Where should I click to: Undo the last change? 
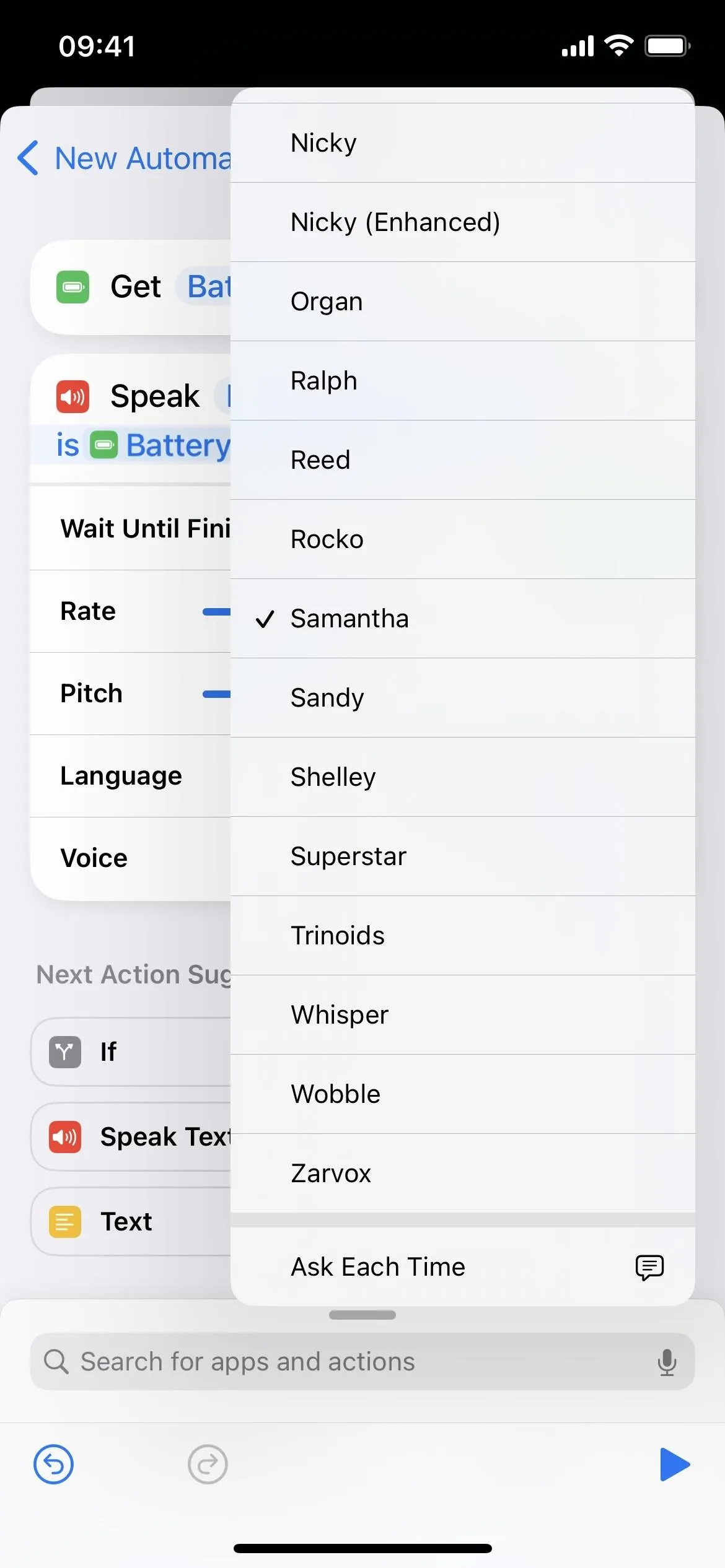pos(53,1465)
